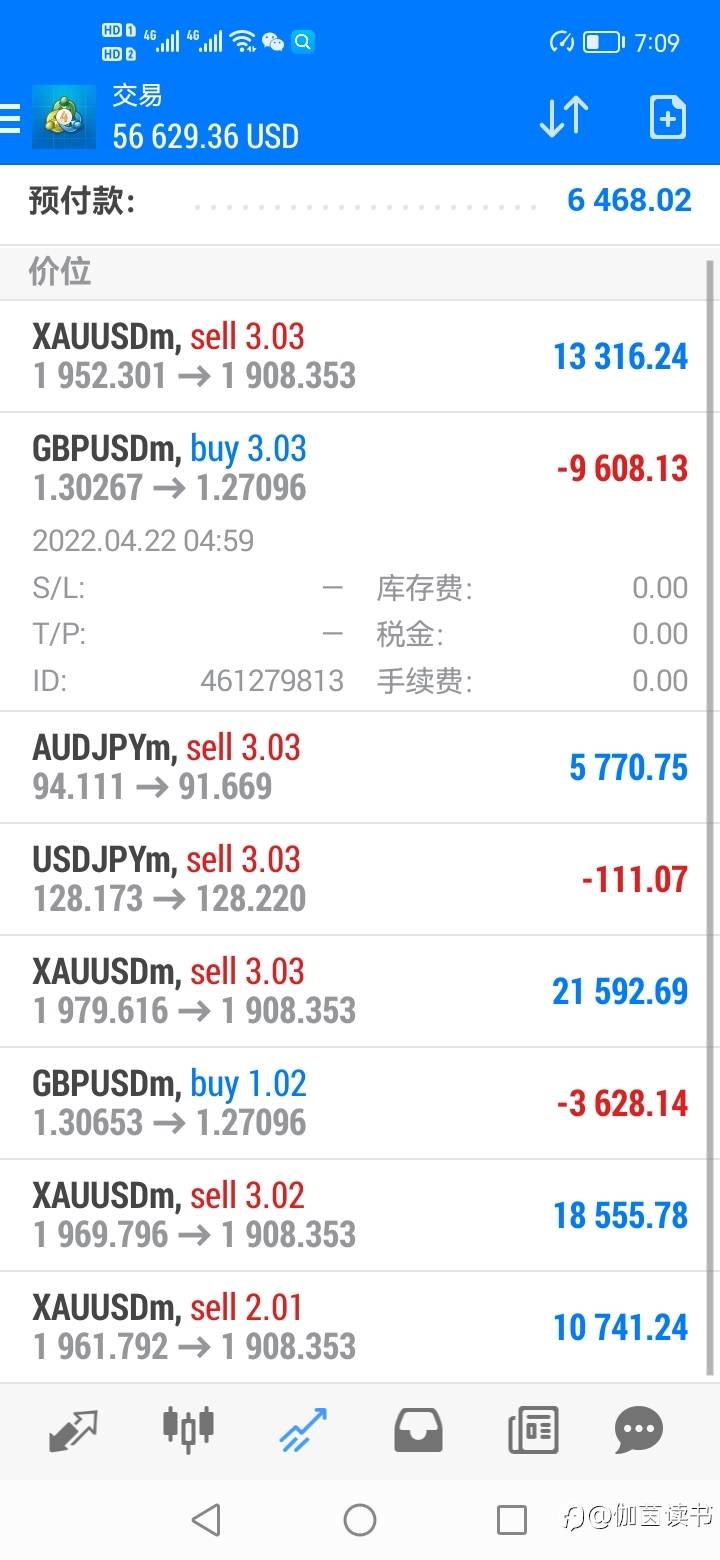
Task: Switch to the Quotes tab
Action: [73, 1430]
